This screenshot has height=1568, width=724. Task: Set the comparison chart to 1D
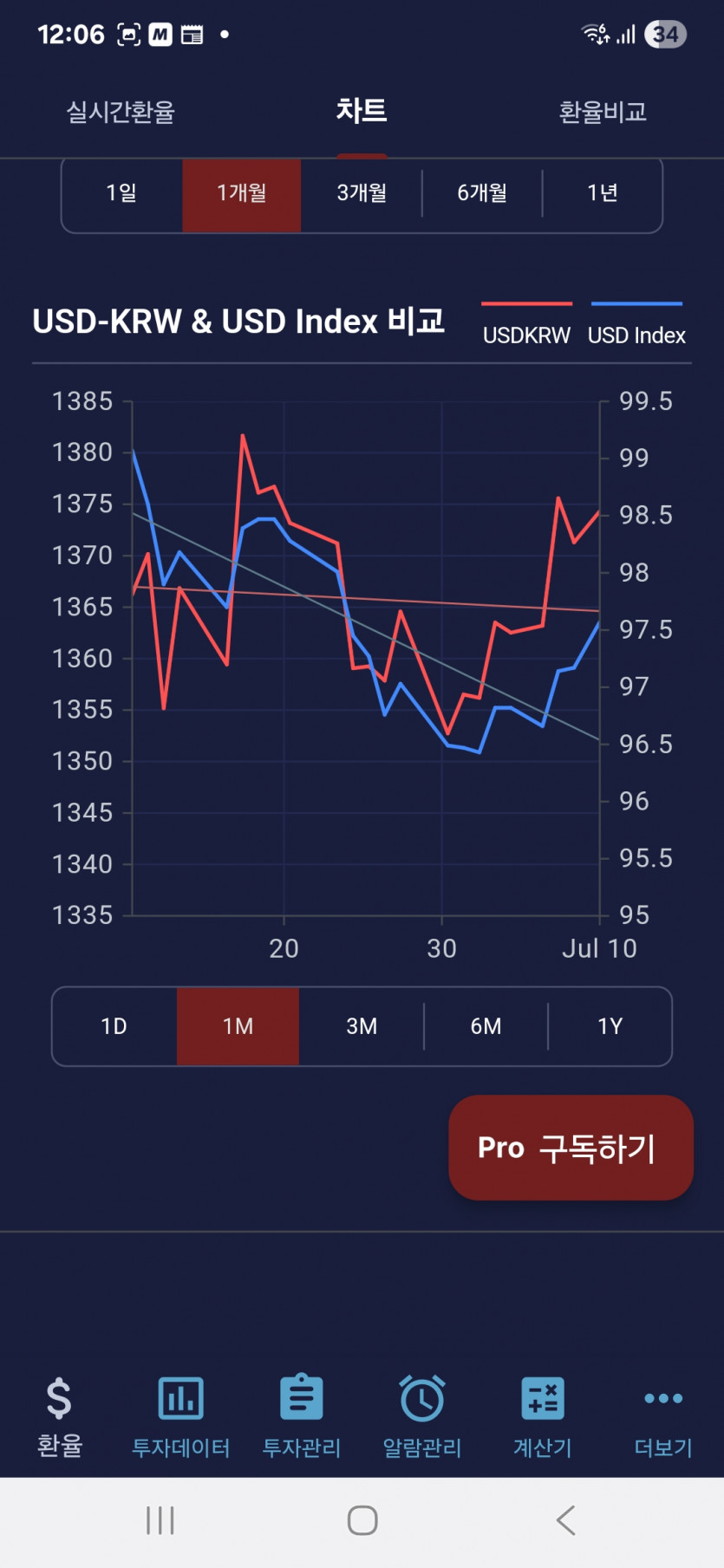point(114,1026)
